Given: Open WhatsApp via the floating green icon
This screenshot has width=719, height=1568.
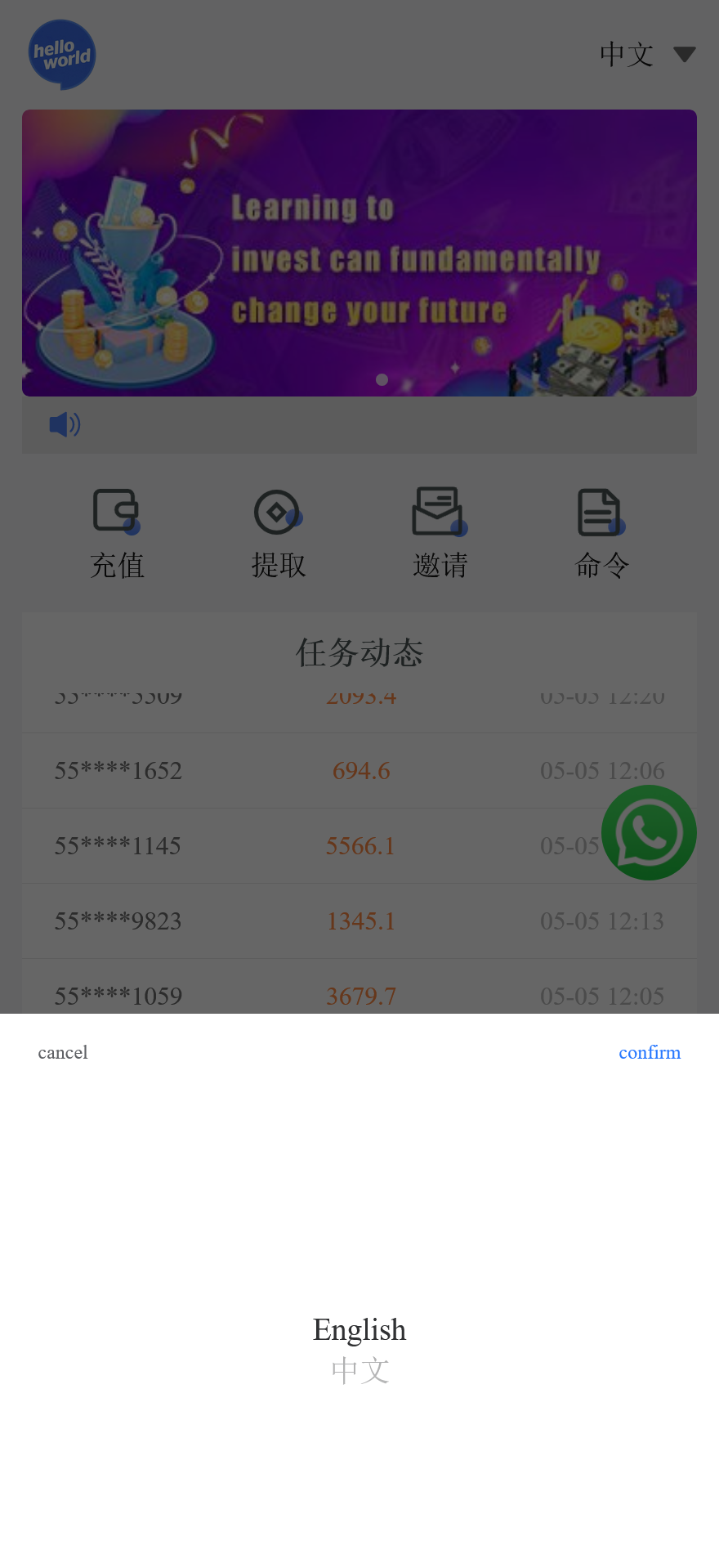Looking at the screenshot, I should tap(649, 832).
